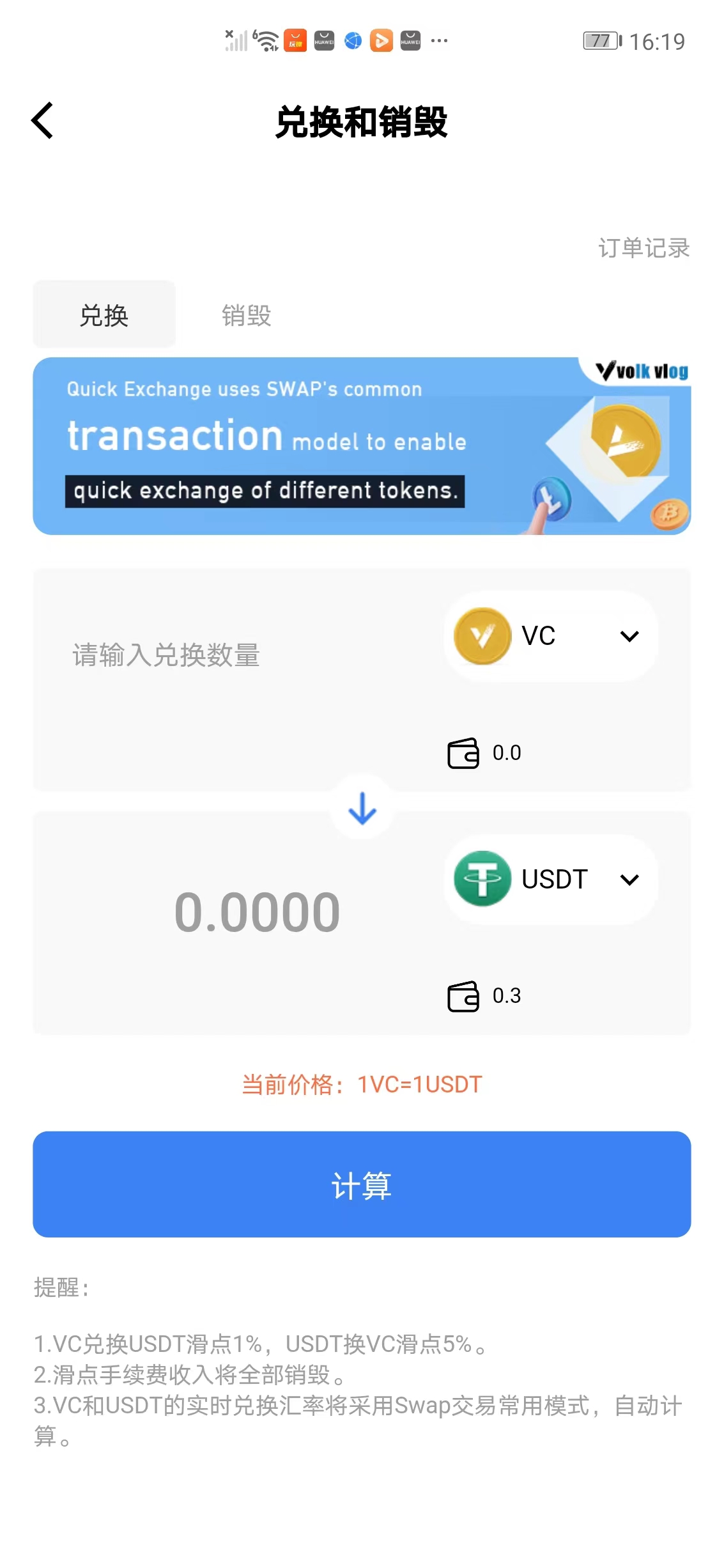This screenshot has width=724, height=1568.
Task: Click the wallet icon beside 0.3 balance
Action: click(463, 995)
